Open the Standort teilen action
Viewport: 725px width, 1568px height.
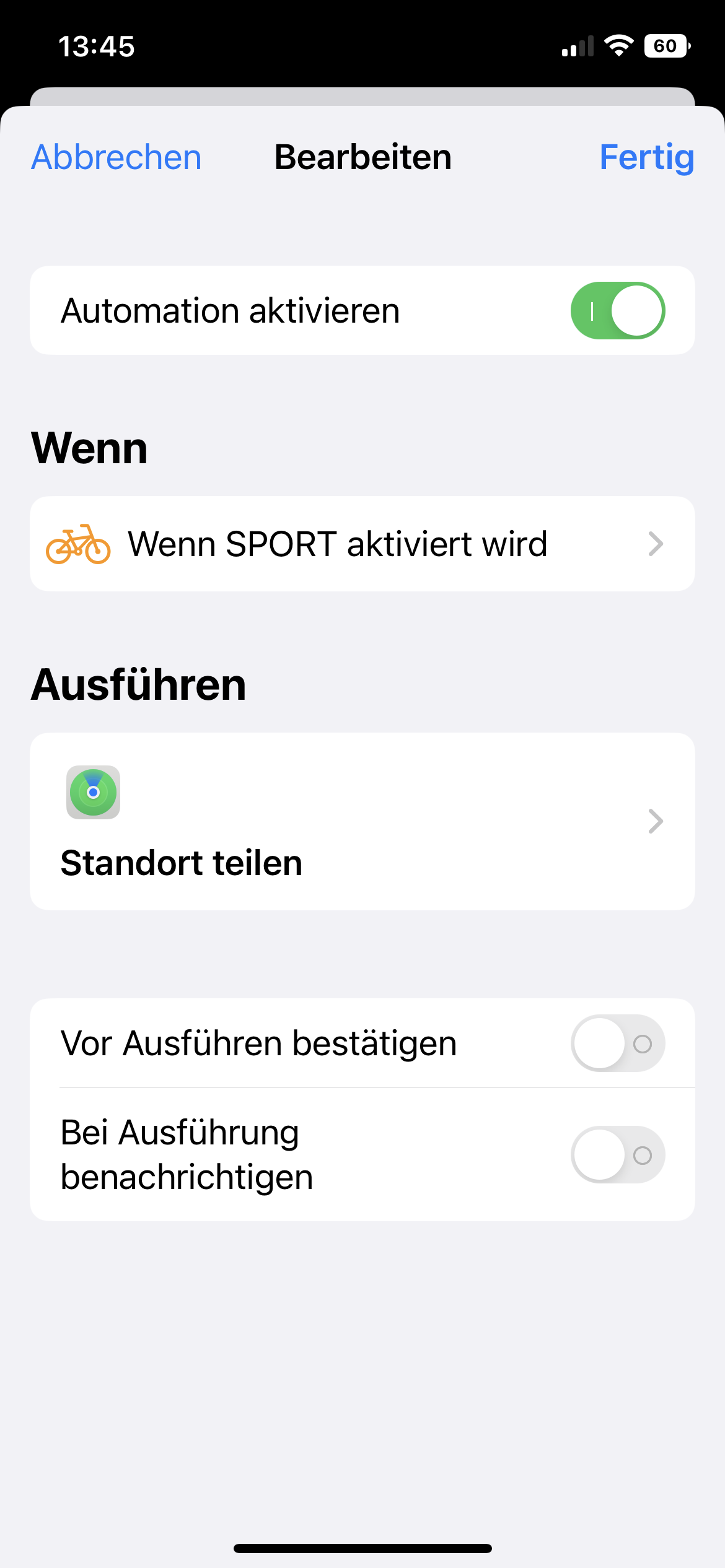(362, 821)
